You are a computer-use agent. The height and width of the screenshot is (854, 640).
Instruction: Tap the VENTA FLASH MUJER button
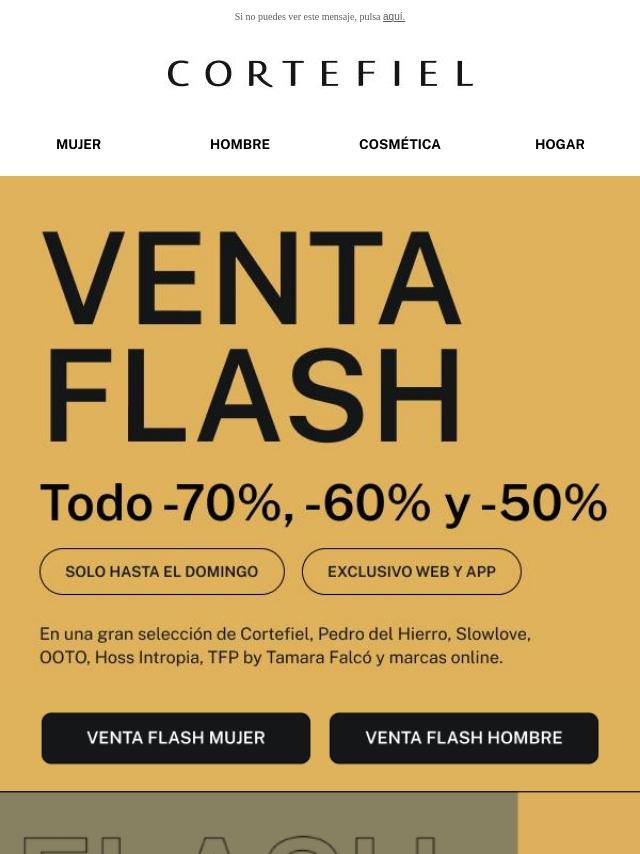pyautogui.click(x=176, y=738)
